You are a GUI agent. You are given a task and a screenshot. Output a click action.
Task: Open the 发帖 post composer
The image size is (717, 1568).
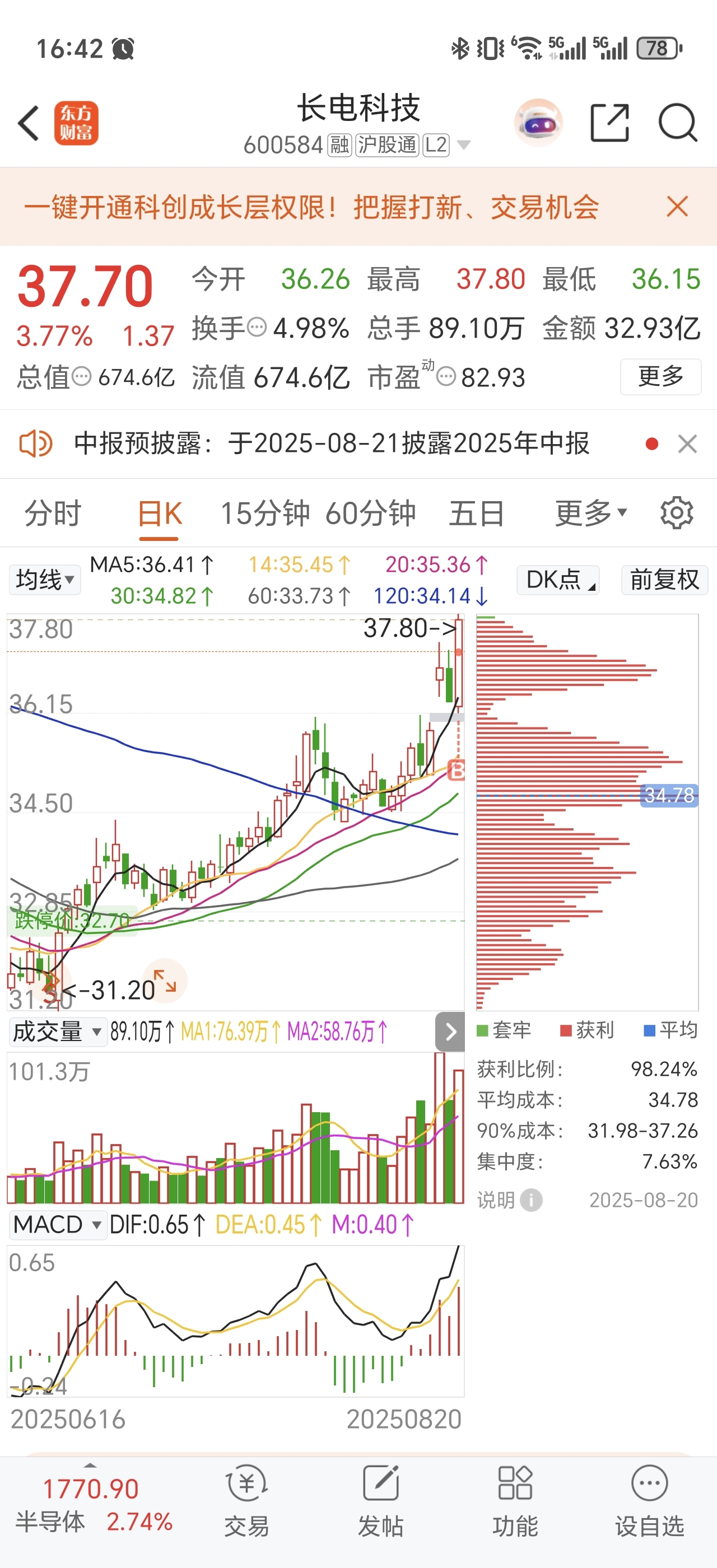[380, 1500]
